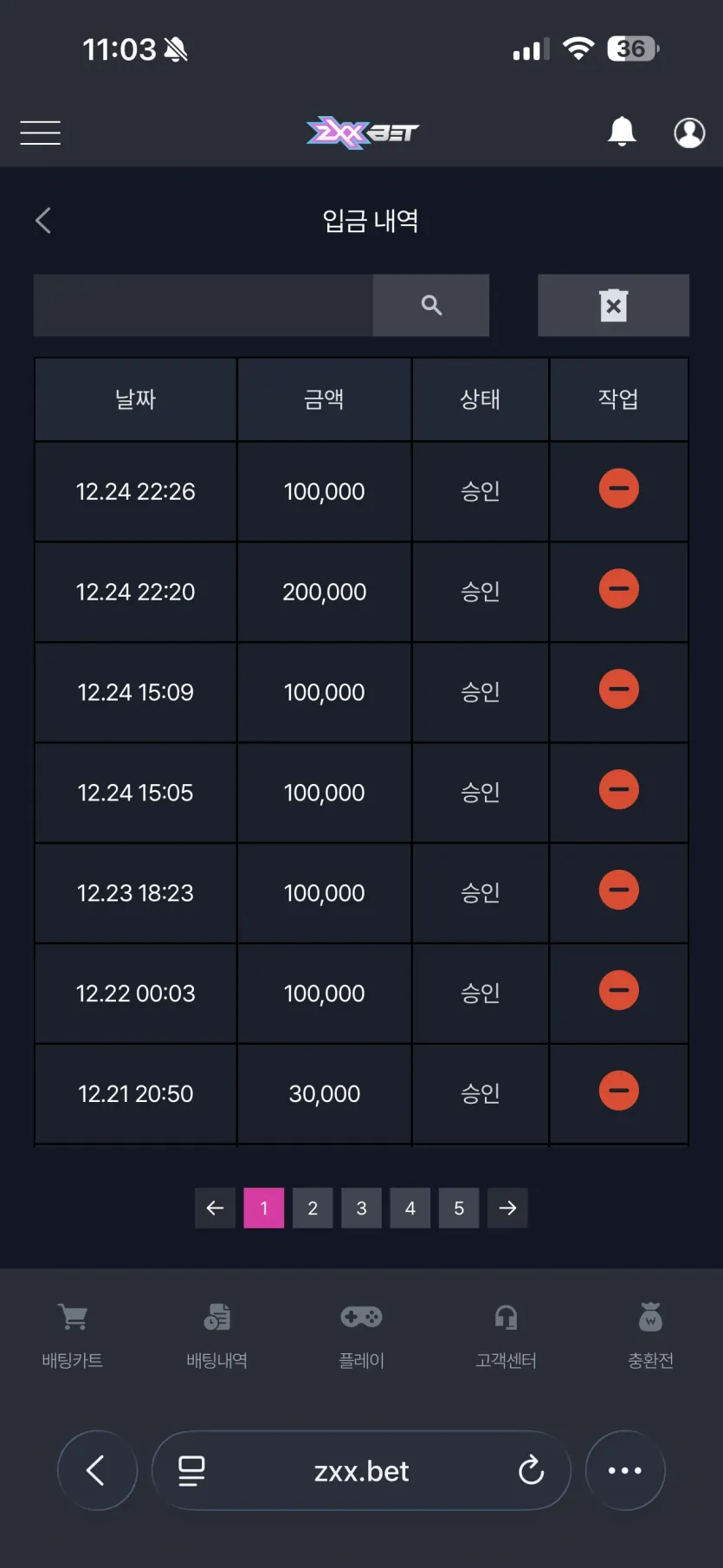
Task: Open 고객센터 customer support
Action: (506, 1336)
